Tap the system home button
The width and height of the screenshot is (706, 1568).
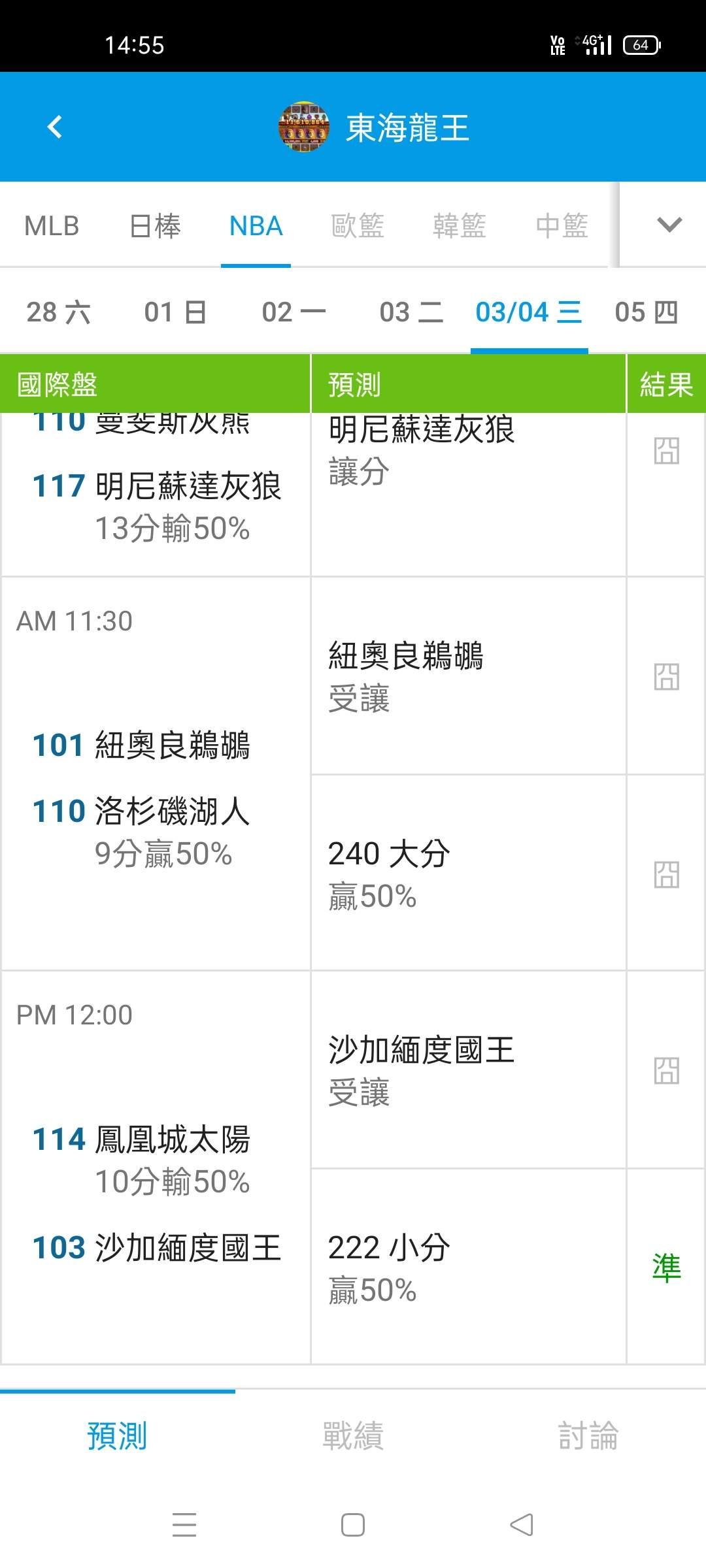pyautogui.click(x=353, y=1525)
